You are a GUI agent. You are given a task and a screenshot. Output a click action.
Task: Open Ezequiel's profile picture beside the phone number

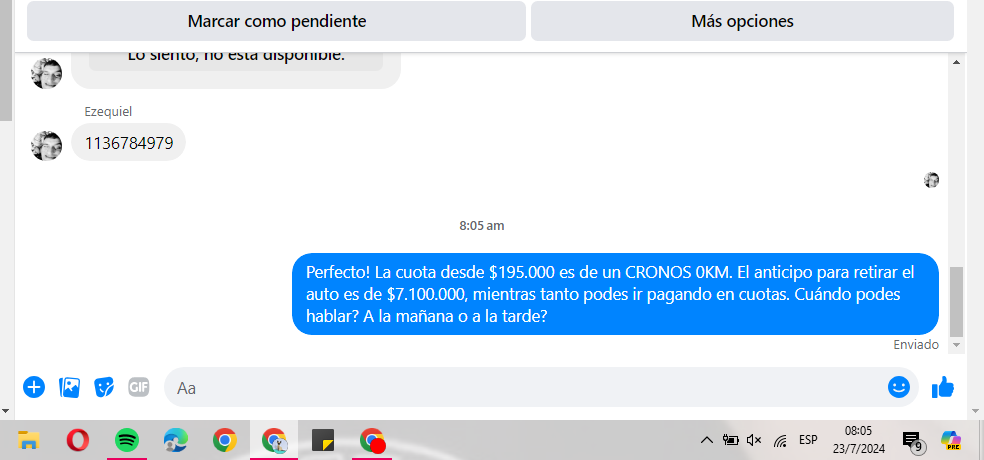coord(46,145)
